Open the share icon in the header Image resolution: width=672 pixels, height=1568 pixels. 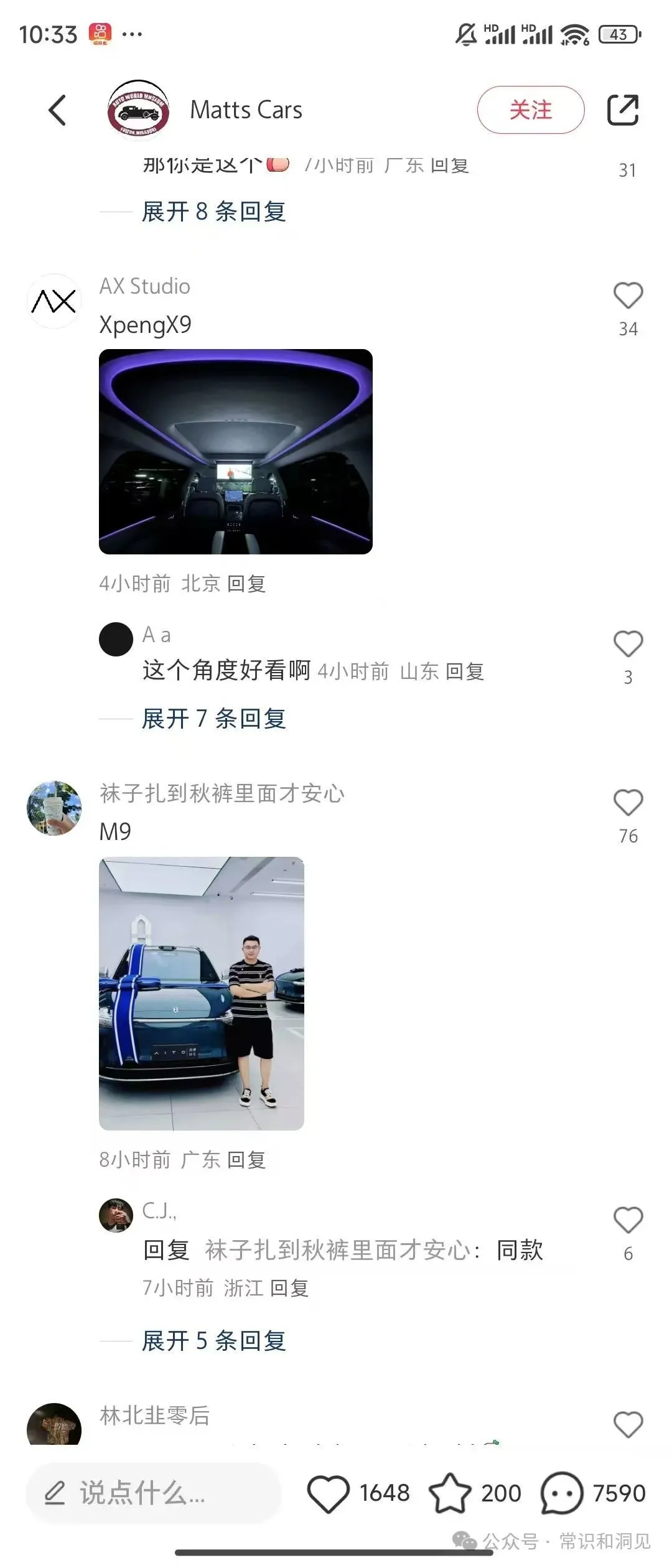point(623,110)
